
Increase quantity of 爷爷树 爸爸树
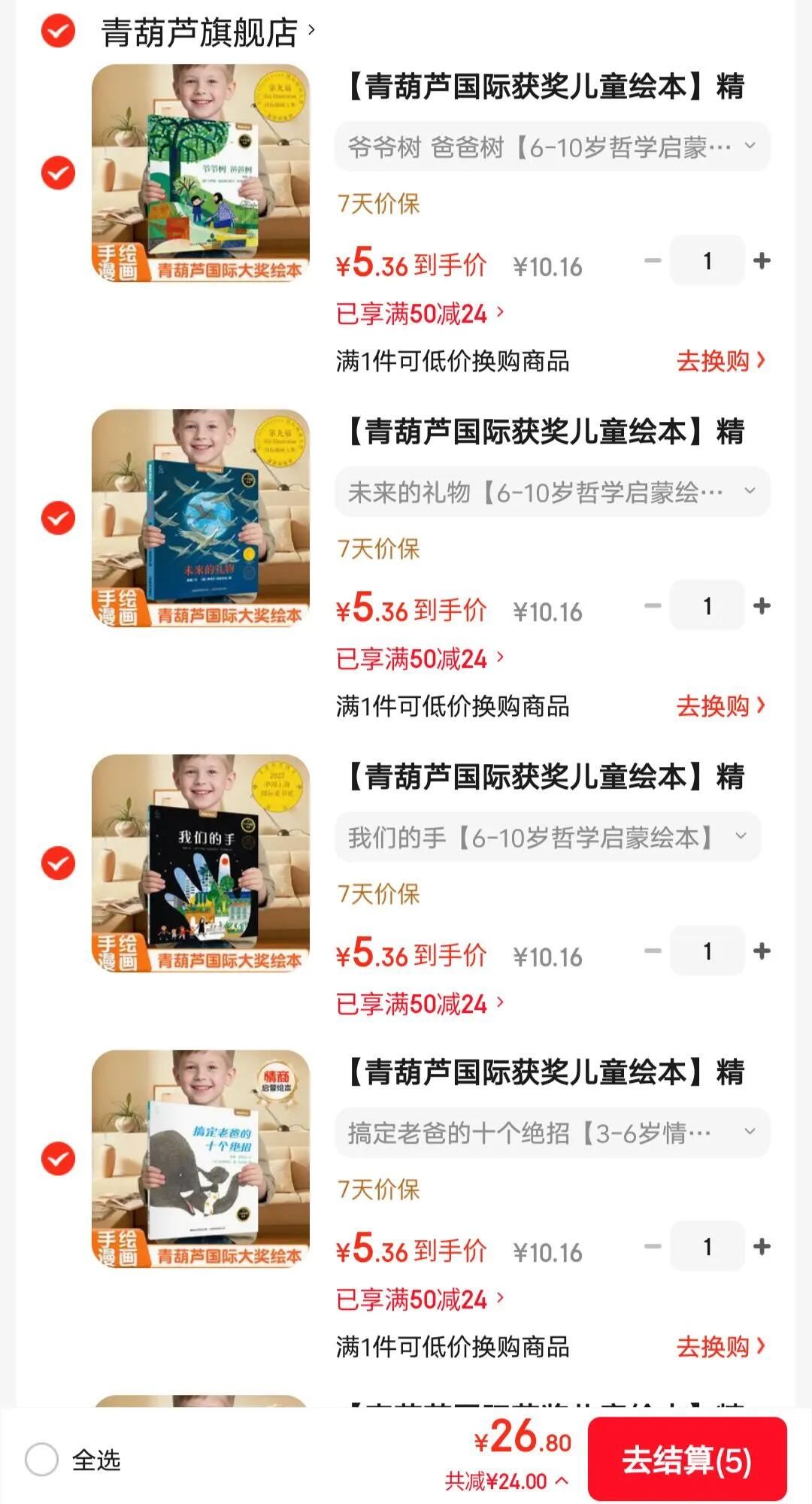[x=762, y=261]
